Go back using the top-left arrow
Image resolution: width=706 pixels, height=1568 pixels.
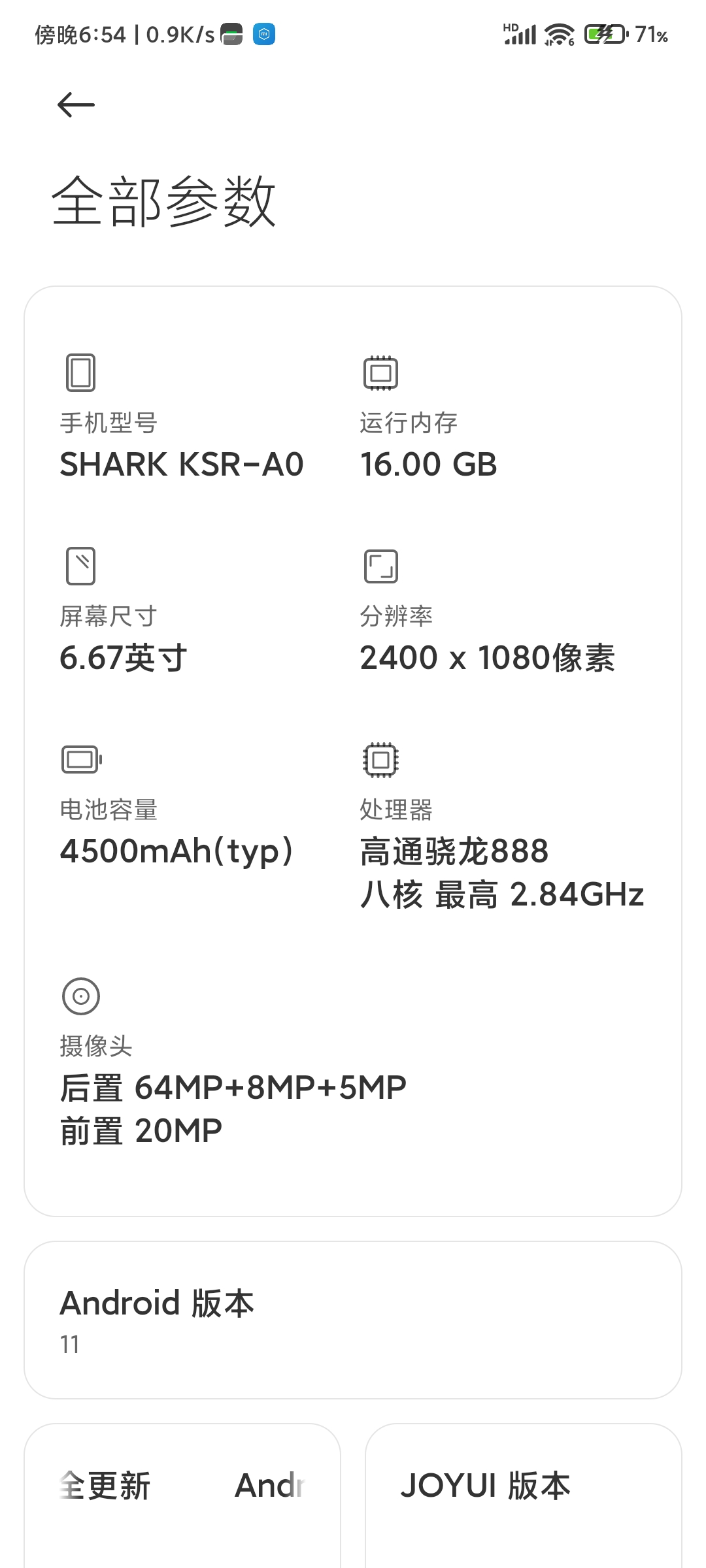pos(76,105)
